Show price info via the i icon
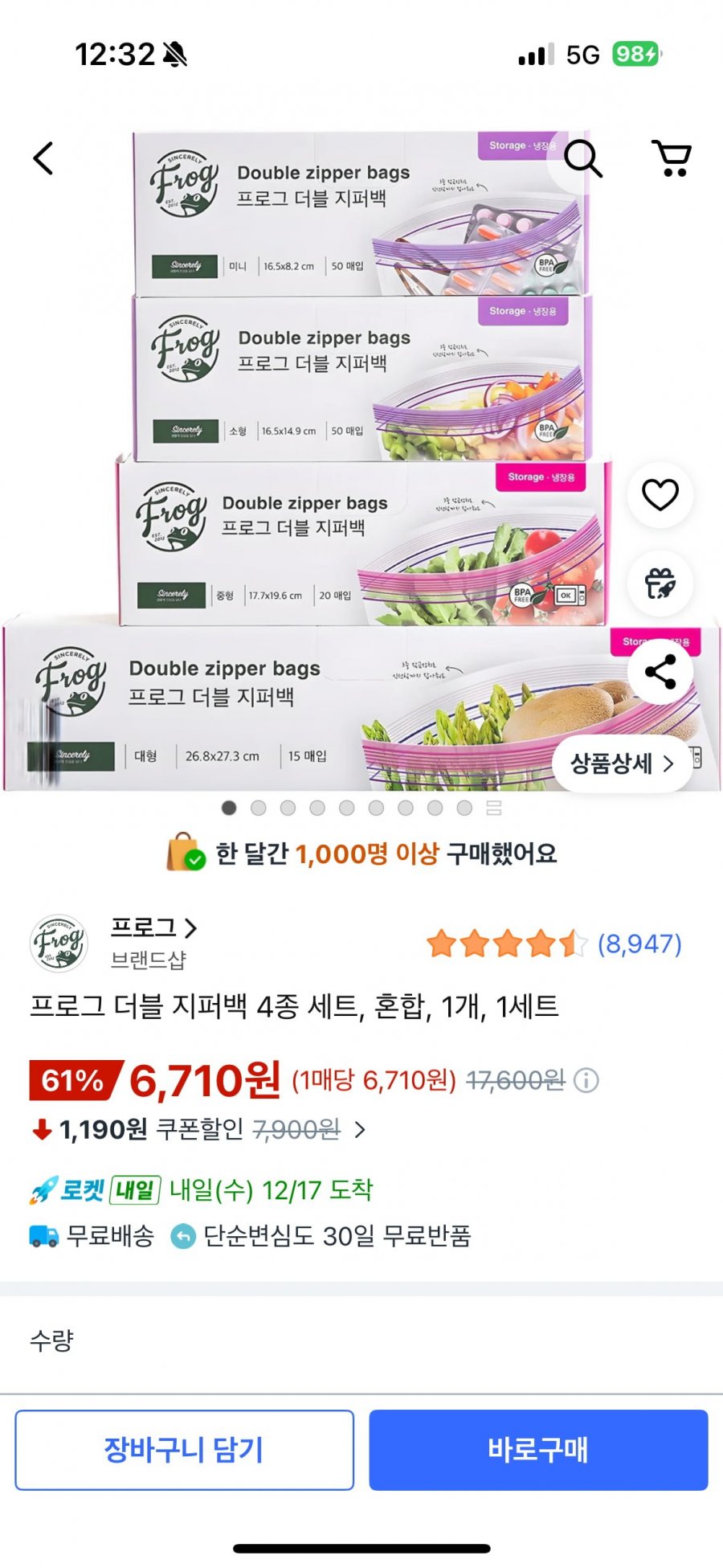The image size is (723, 1568). pos(586,1080)
